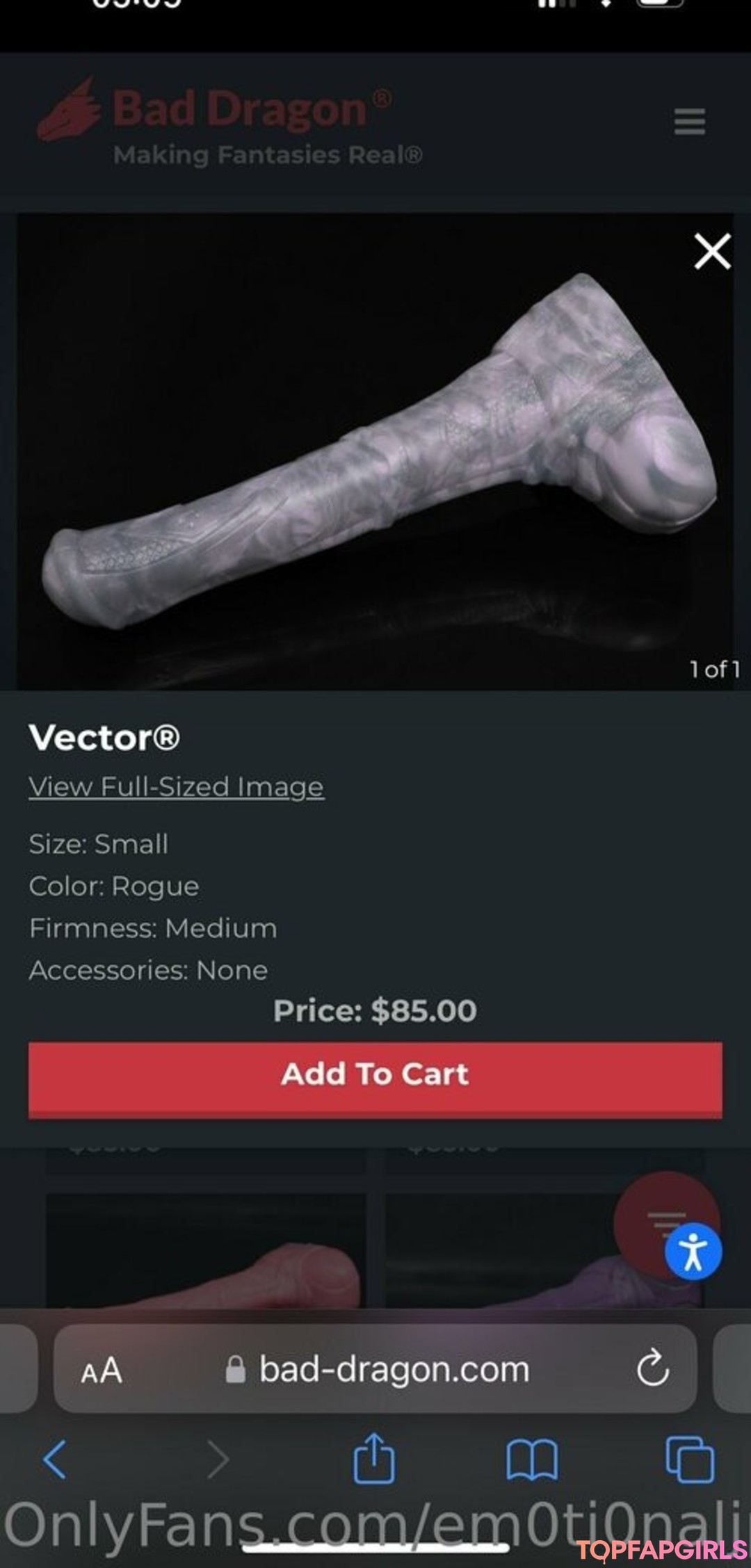Screen dimensions: 751x1568
Task: Close the product image overlay
Action: point(712,251)
